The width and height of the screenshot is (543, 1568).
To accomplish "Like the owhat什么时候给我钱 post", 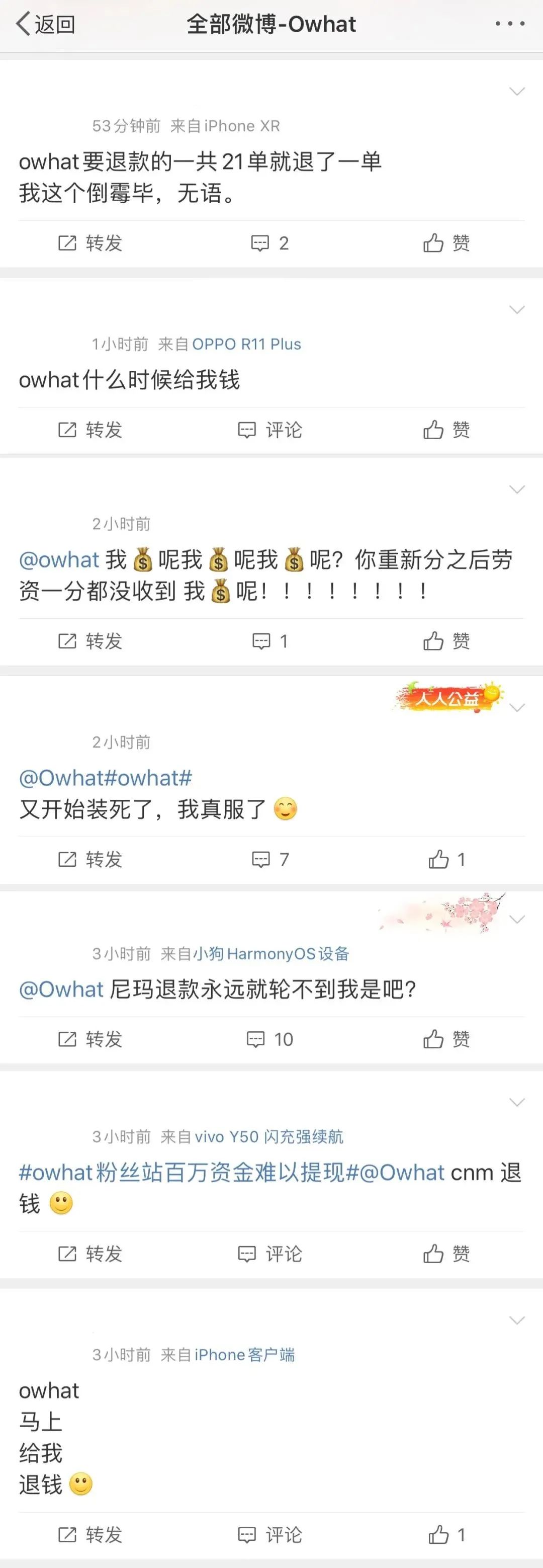I will [446, 430].
